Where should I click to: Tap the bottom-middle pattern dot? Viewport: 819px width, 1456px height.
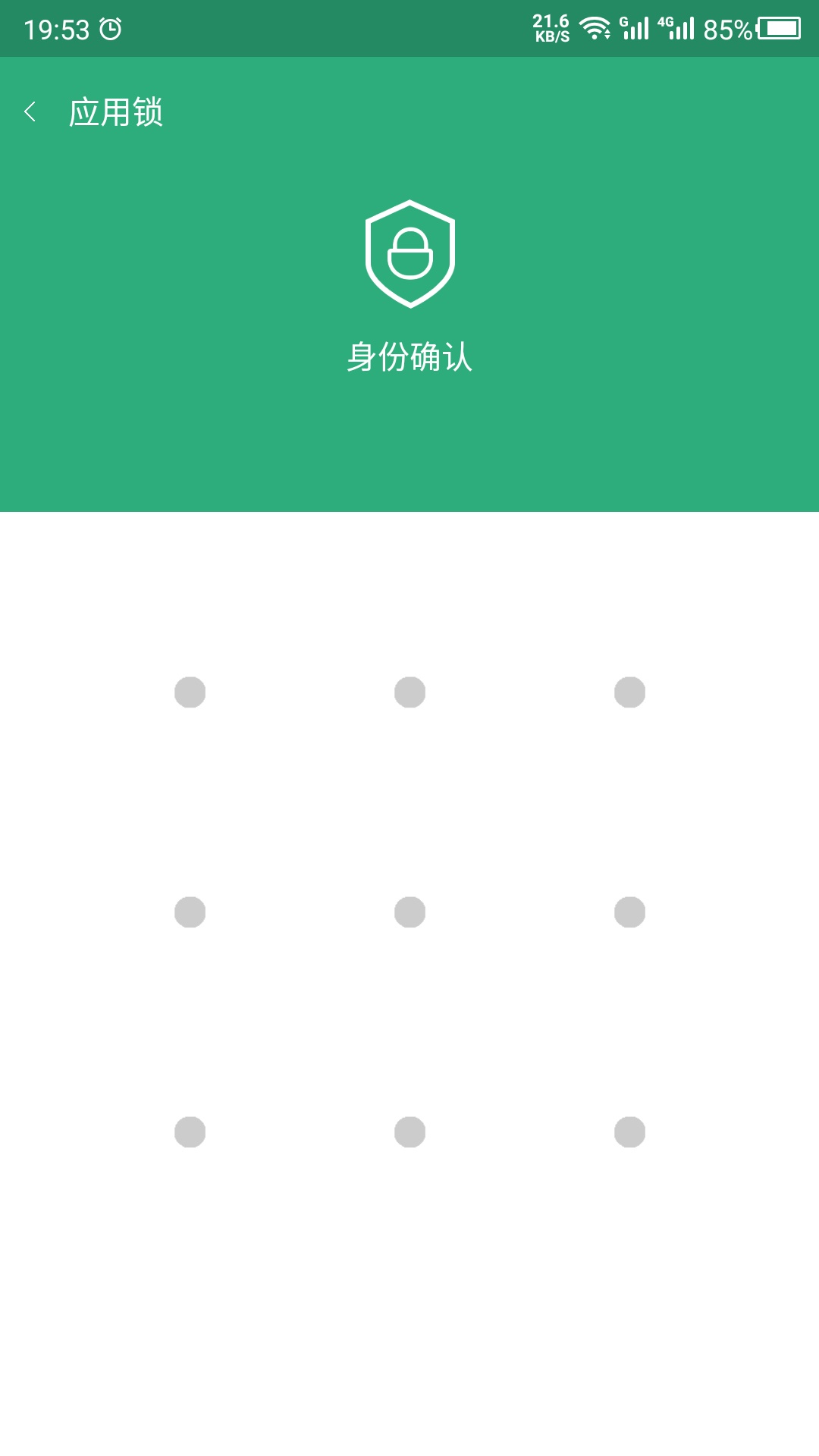click(409, 1132)
